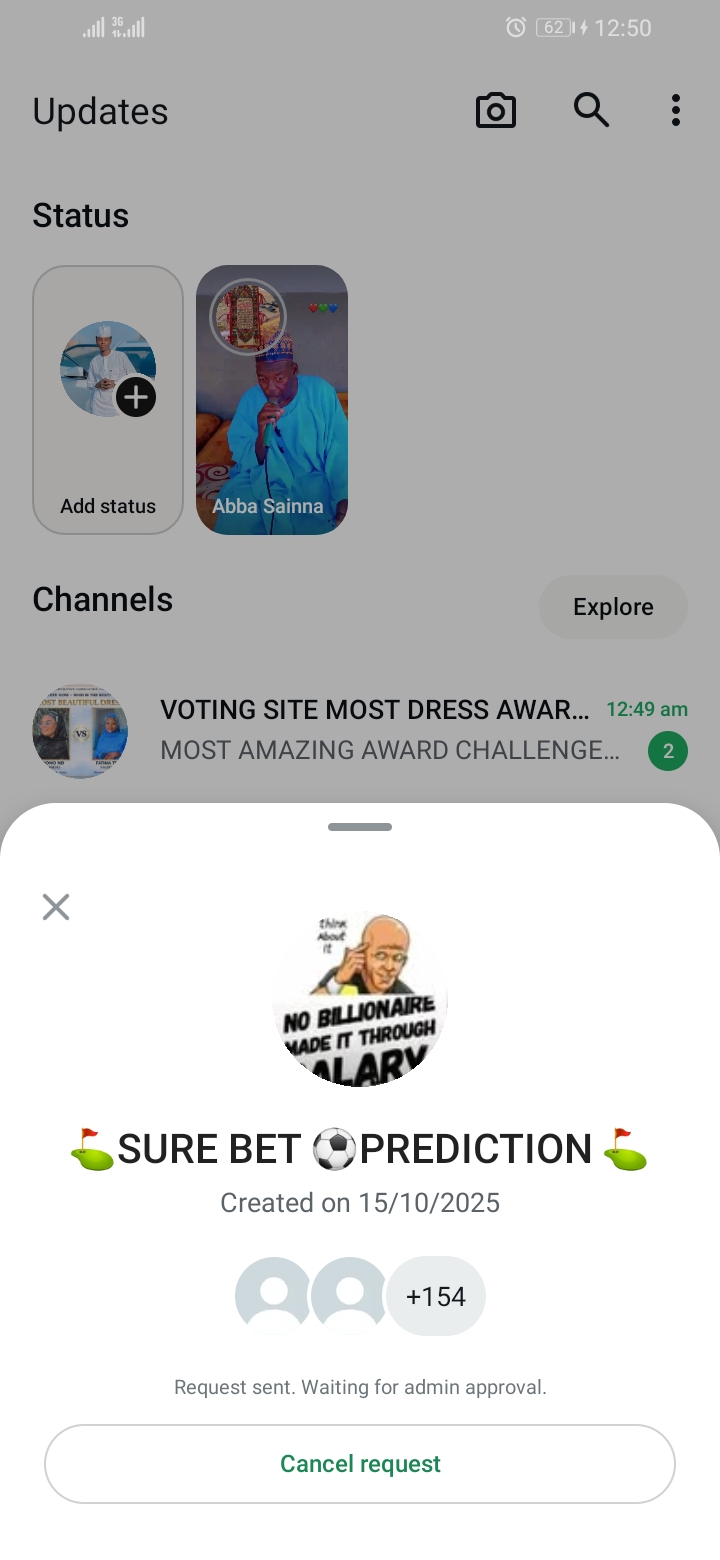Close the SURE BET PREDICTION sheet
Screen dimensions: 720x1560
(56, 907)
